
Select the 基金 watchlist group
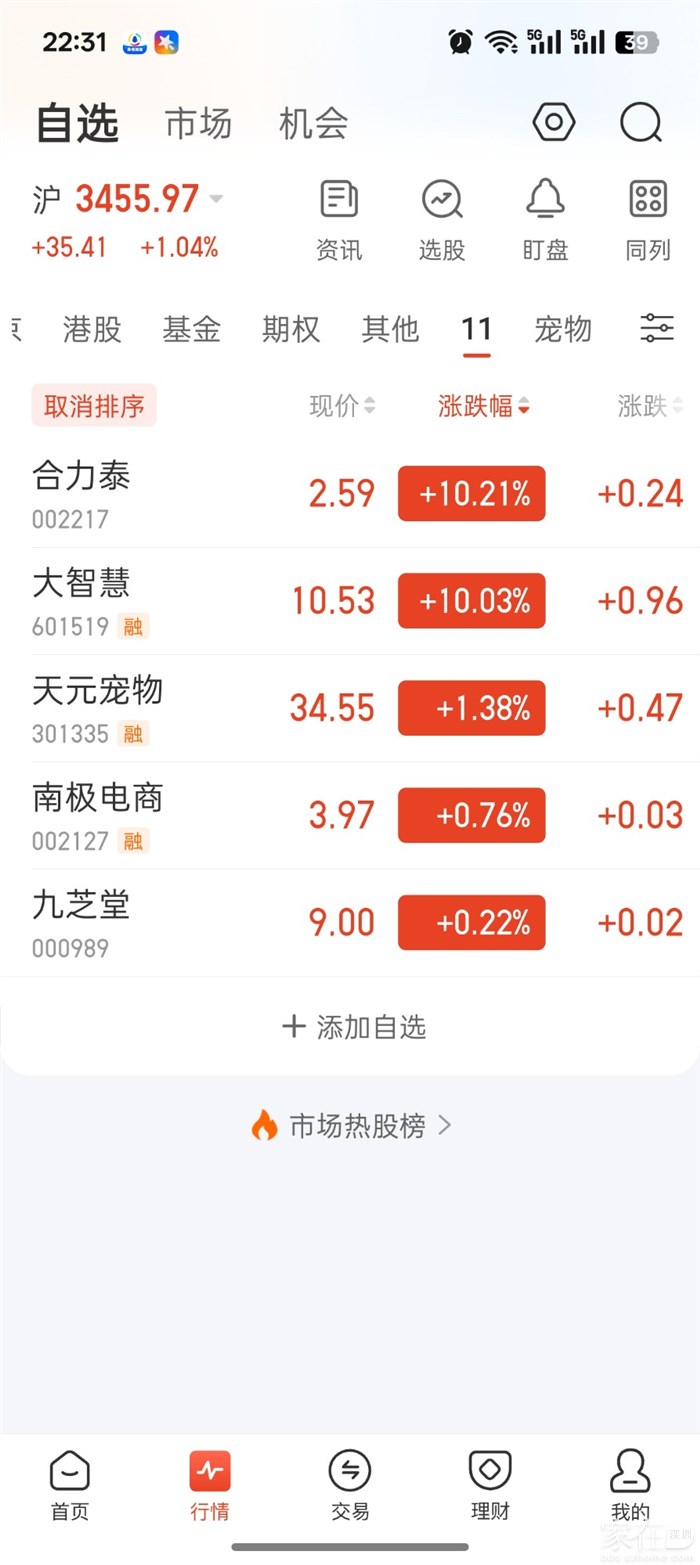[191, 329]
